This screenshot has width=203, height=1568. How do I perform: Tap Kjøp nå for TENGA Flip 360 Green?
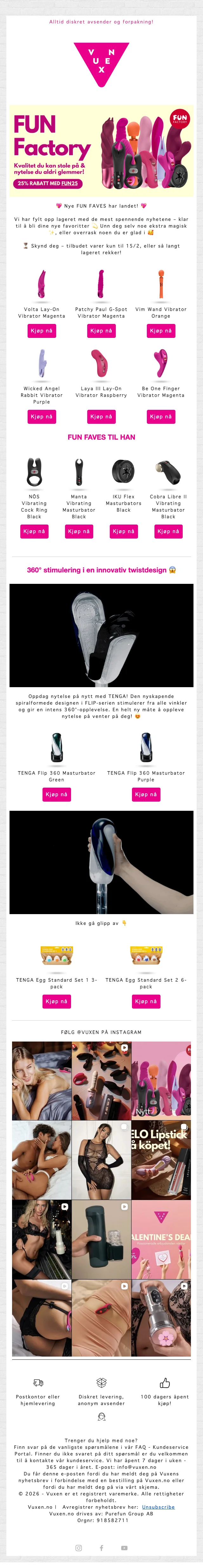point(57,794)
